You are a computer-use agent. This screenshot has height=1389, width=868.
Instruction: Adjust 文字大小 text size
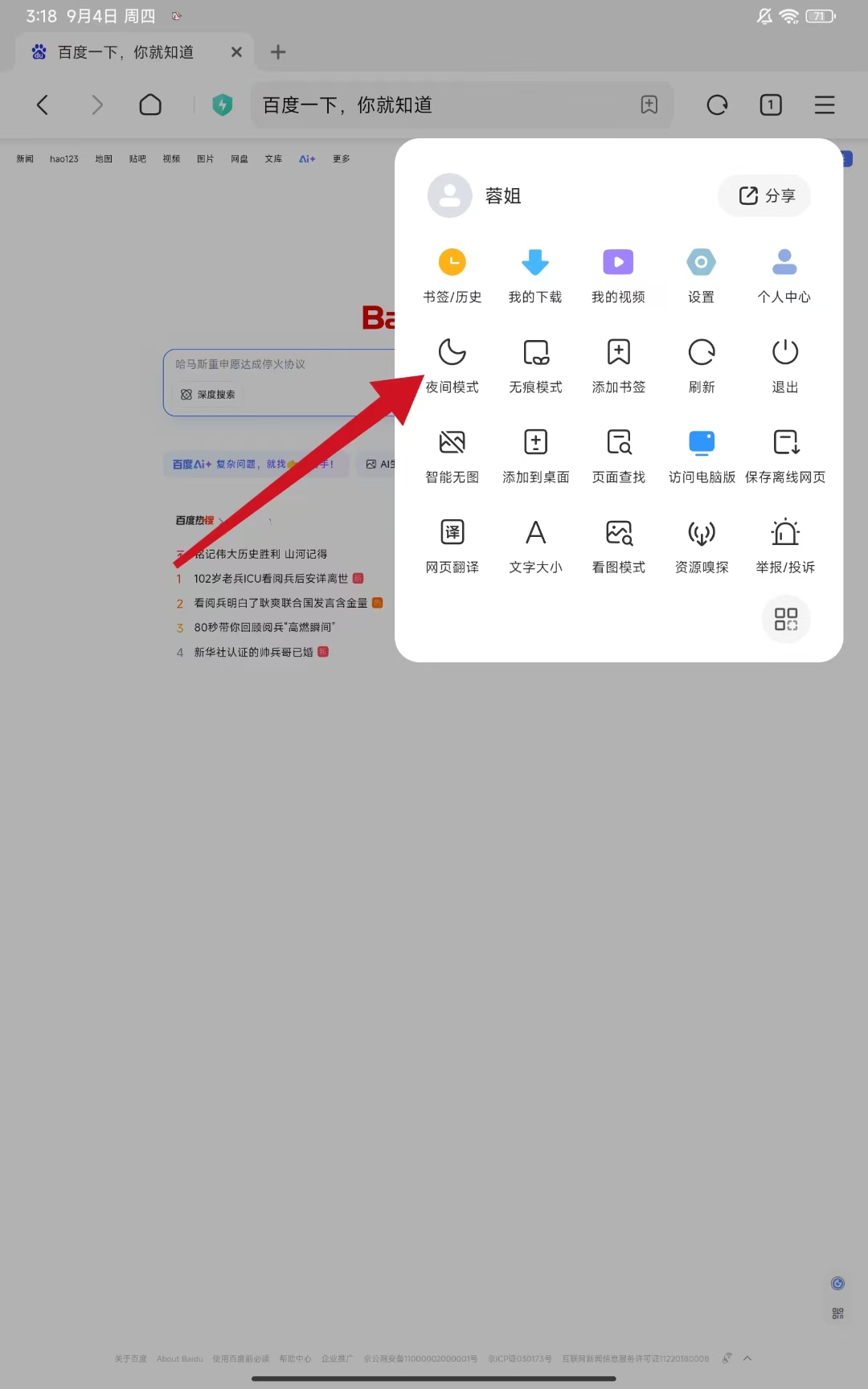tap(535, 546)
